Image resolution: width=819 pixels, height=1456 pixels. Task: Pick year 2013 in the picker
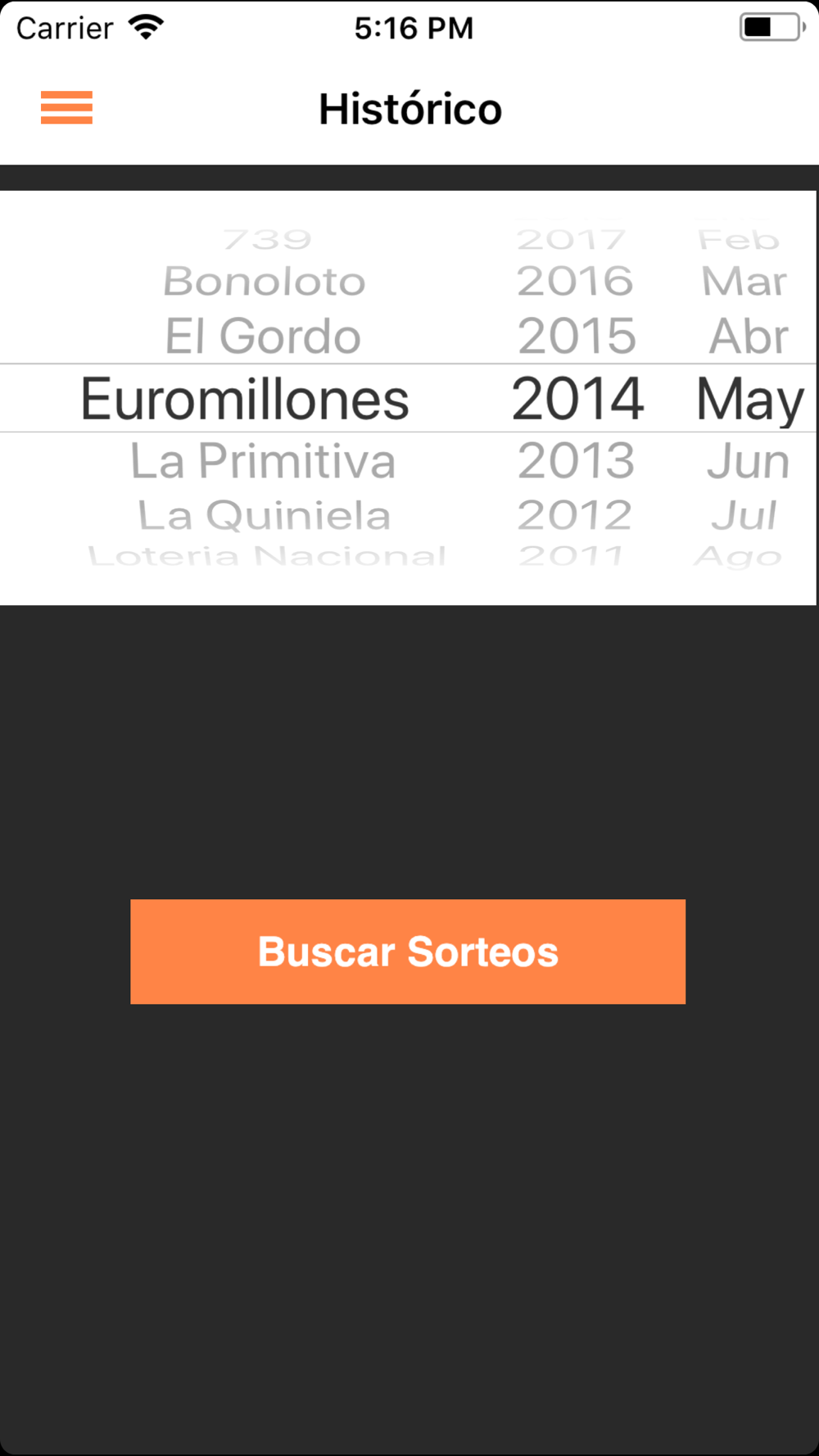(577, 461)
